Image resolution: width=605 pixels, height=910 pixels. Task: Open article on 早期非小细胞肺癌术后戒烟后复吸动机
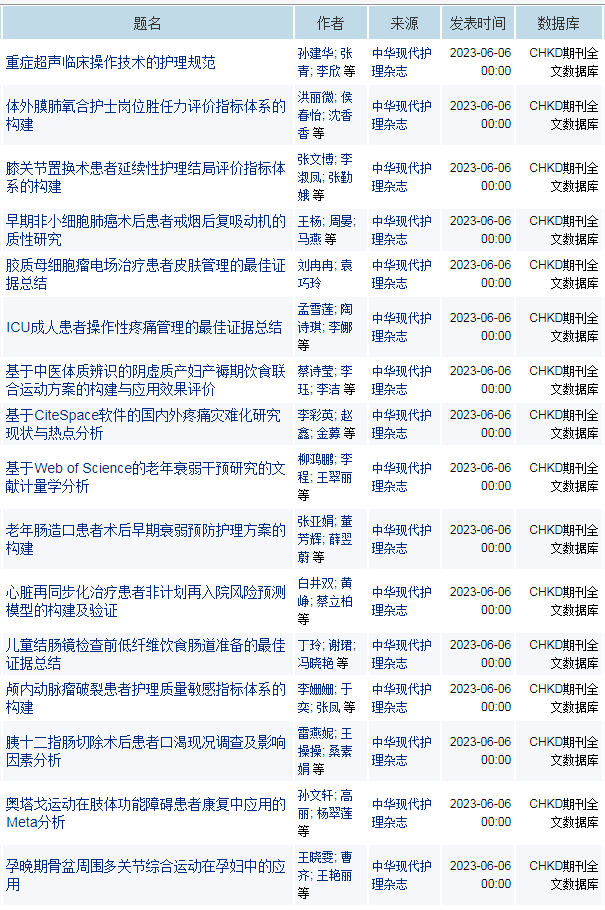[145, 221]
